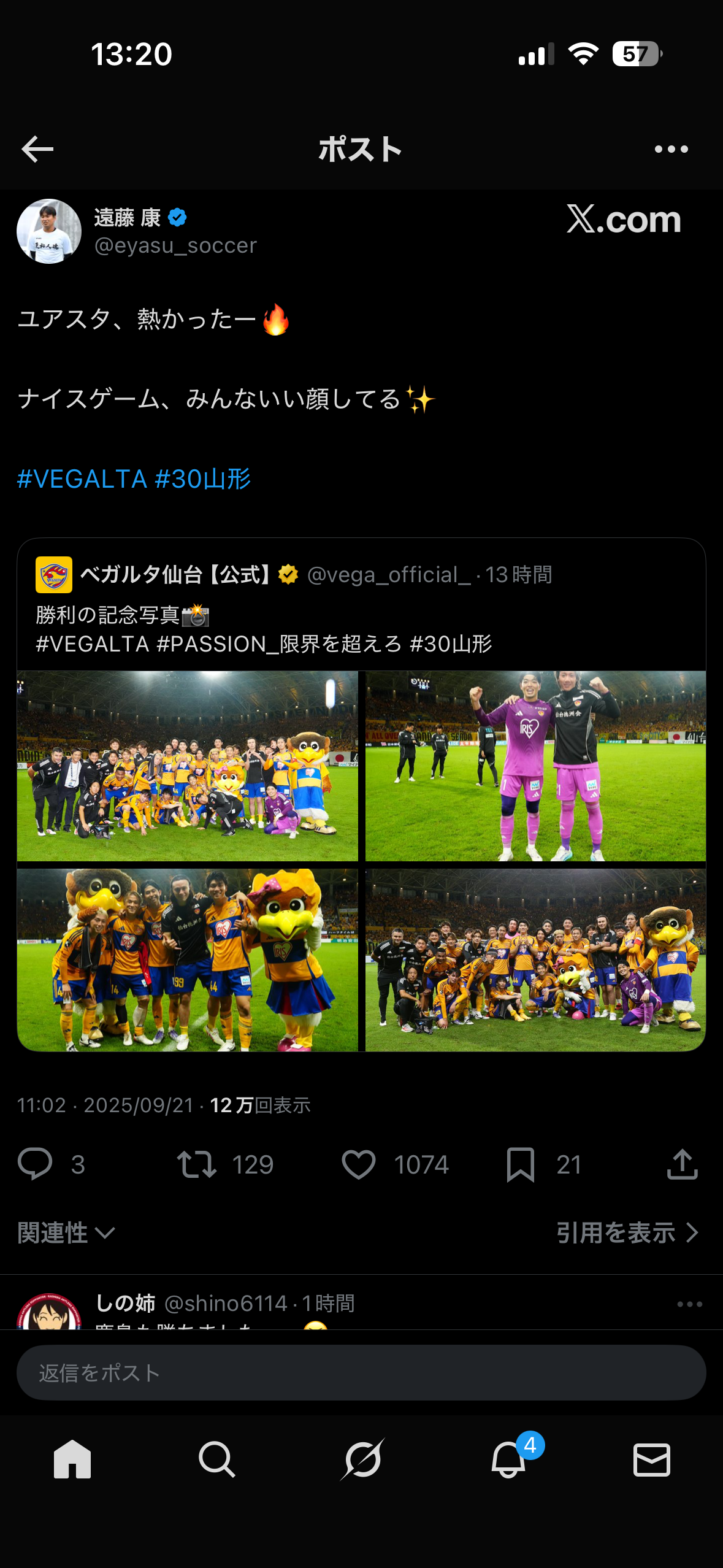Tap the #VEGALTA hashtag in the post
This screenshot has height=1568, width=723.
(82, 479)
